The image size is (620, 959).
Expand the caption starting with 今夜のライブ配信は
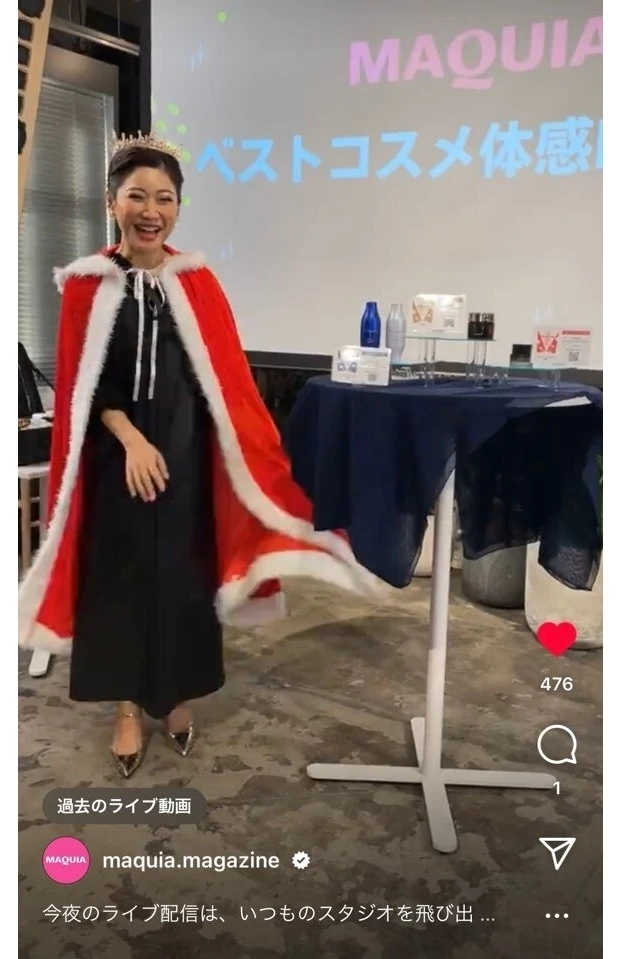pos(268,914)
